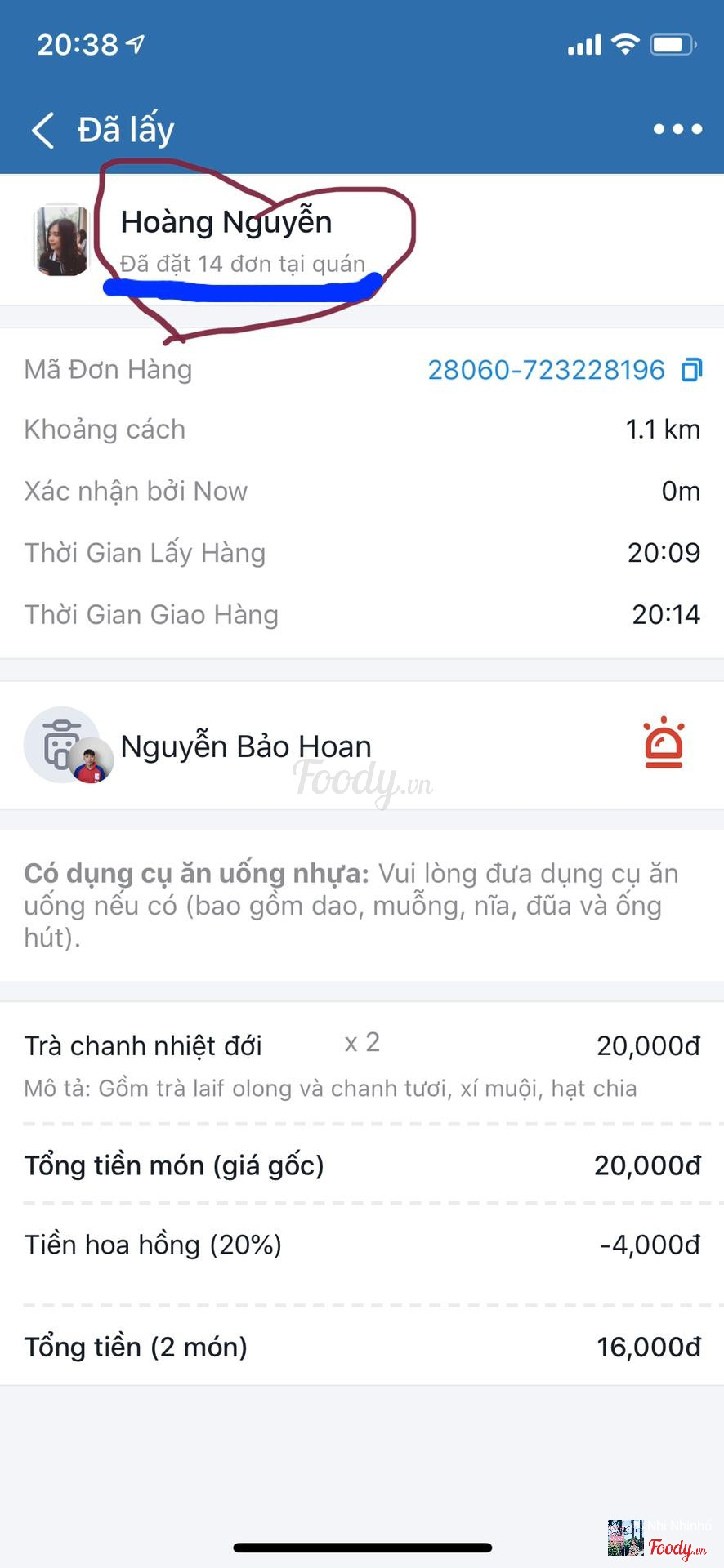This screenshot has height=1568, width=724.
Task: Tap the red alarm icon beside Nguyễn Bảo Hoan
Action: click(x=664, y=743)
